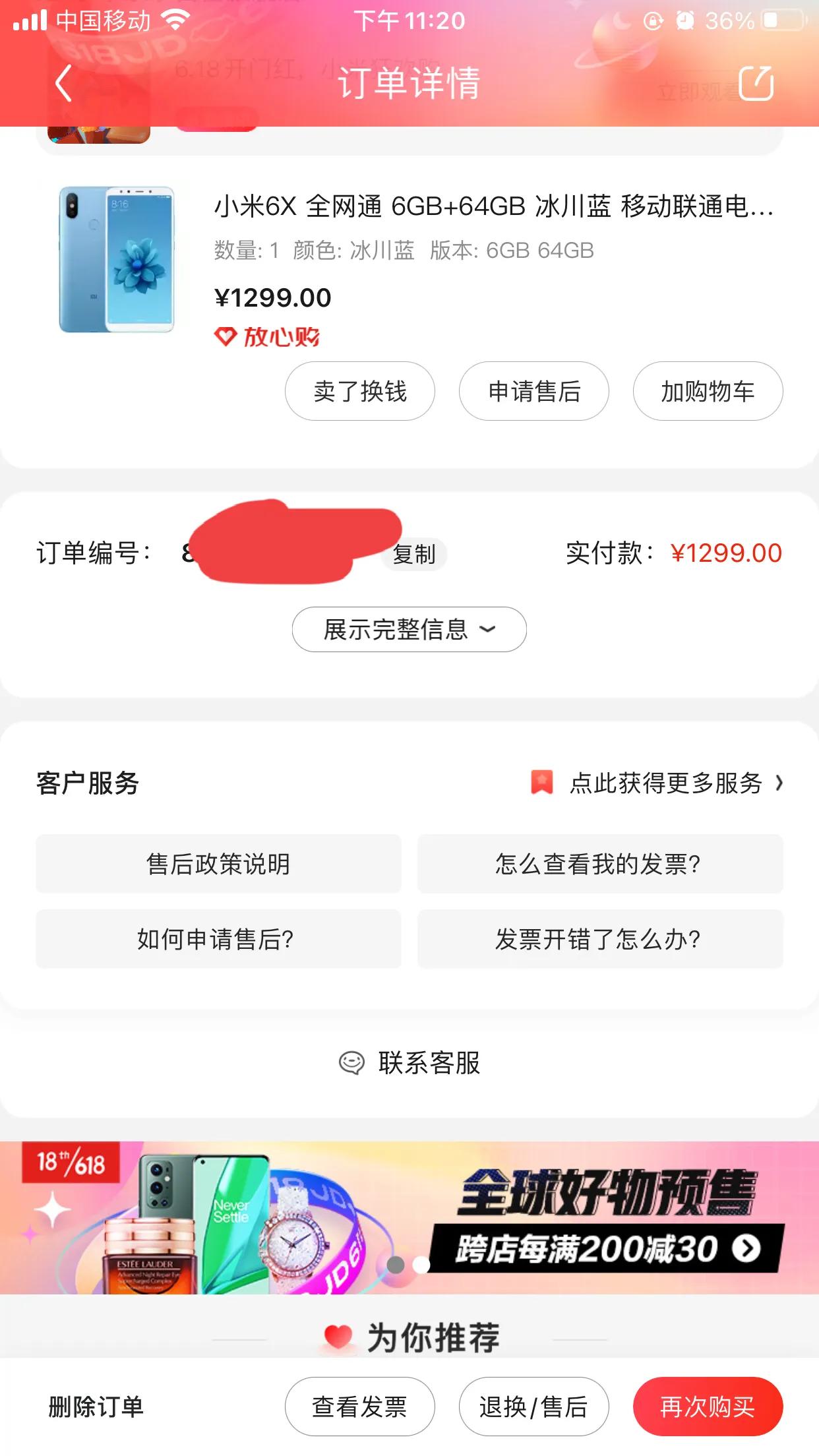Screen dimensions: 819x1456
Task: Open the 售后政策说明 help topic
Action: coord(218,864)
